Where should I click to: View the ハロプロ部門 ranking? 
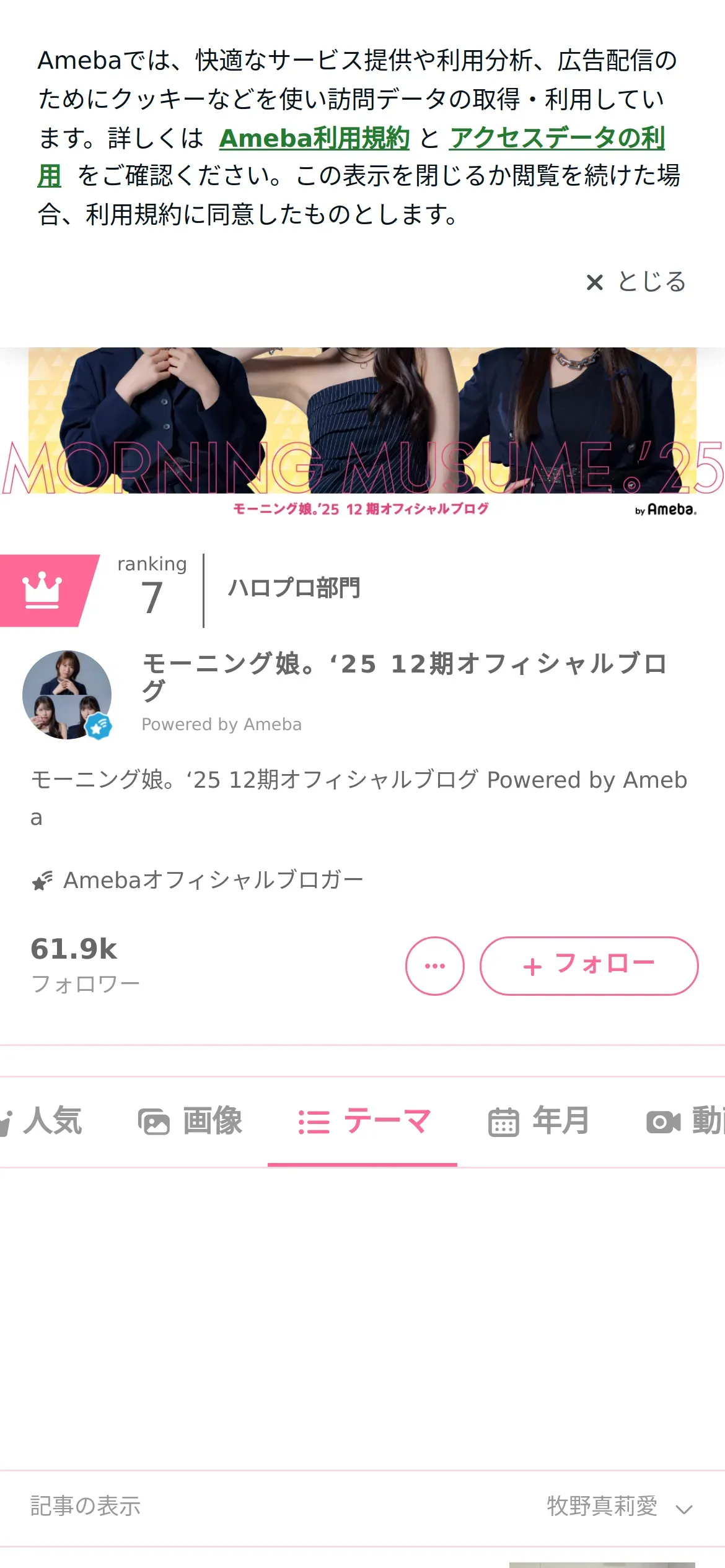(294, 588)
